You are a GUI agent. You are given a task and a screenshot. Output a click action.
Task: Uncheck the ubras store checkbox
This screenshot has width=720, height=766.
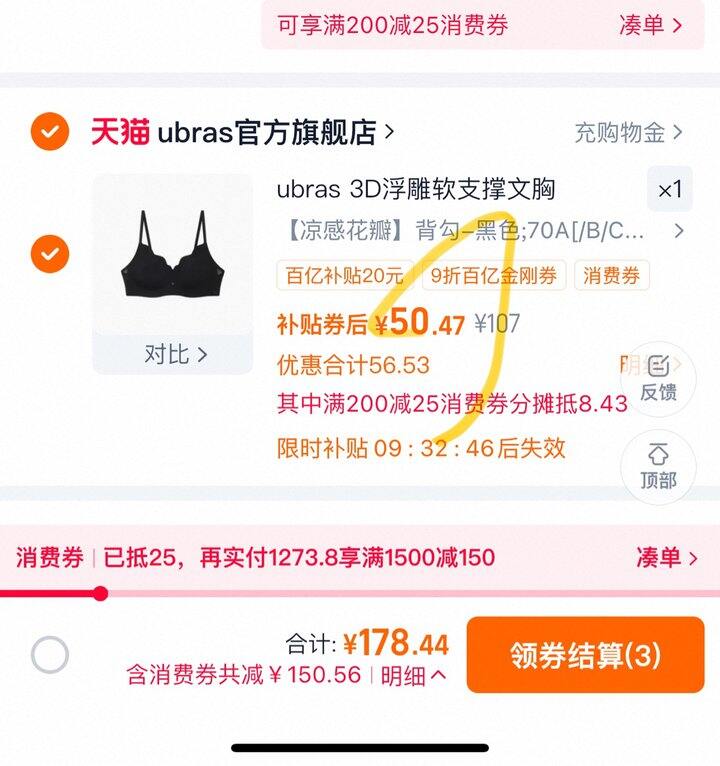pyautogui.click(x=50, y=131)
